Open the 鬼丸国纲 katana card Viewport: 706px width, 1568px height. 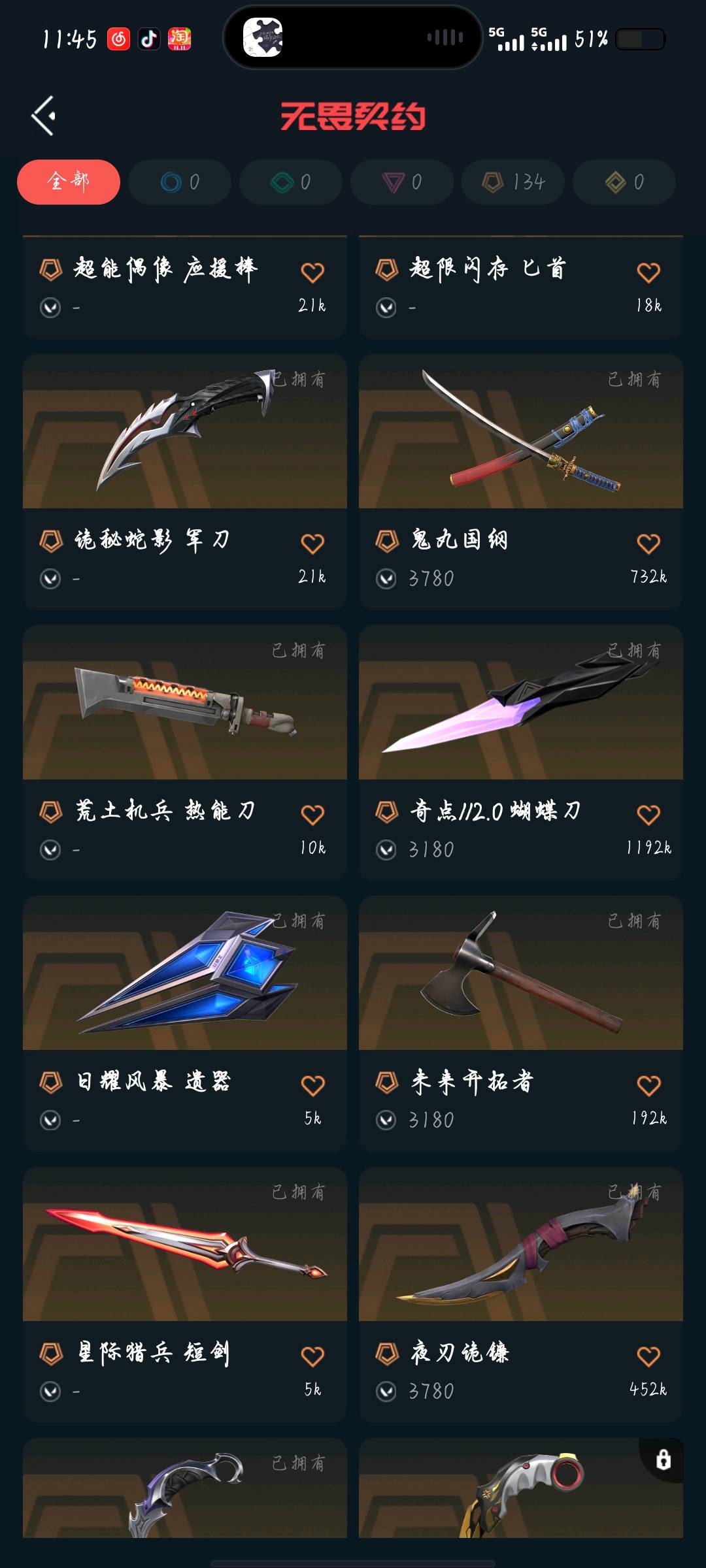click(520, 431)
